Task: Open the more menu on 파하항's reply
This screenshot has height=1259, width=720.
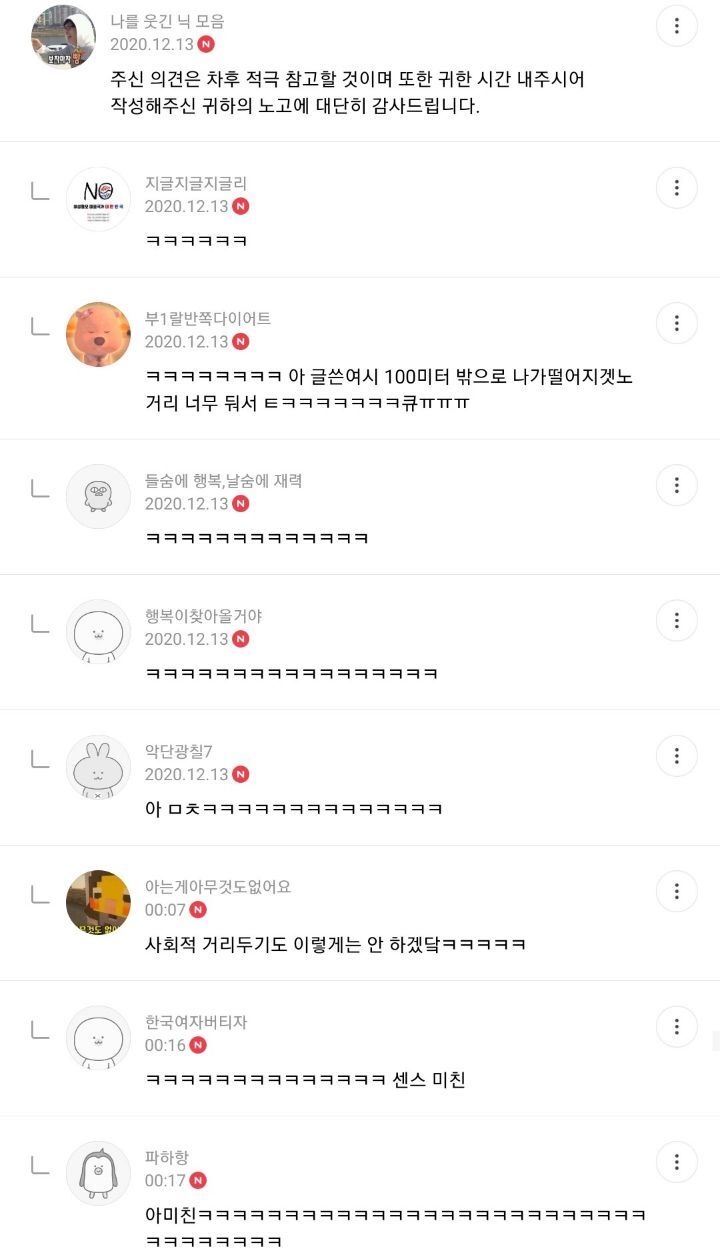Action: click(677, 1162)
